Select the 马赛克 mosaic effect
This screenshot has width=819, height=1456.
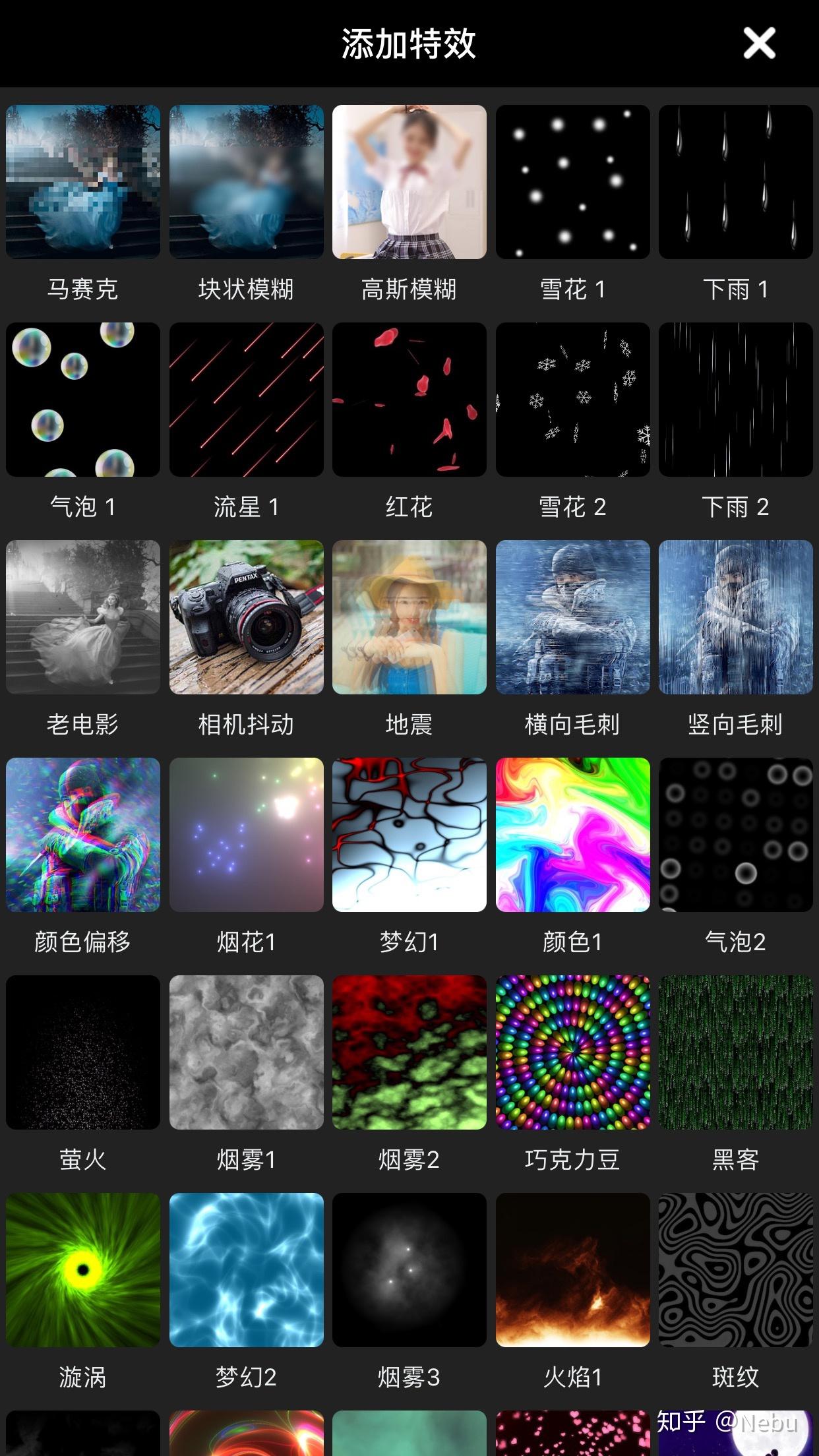tap(83, 182)
